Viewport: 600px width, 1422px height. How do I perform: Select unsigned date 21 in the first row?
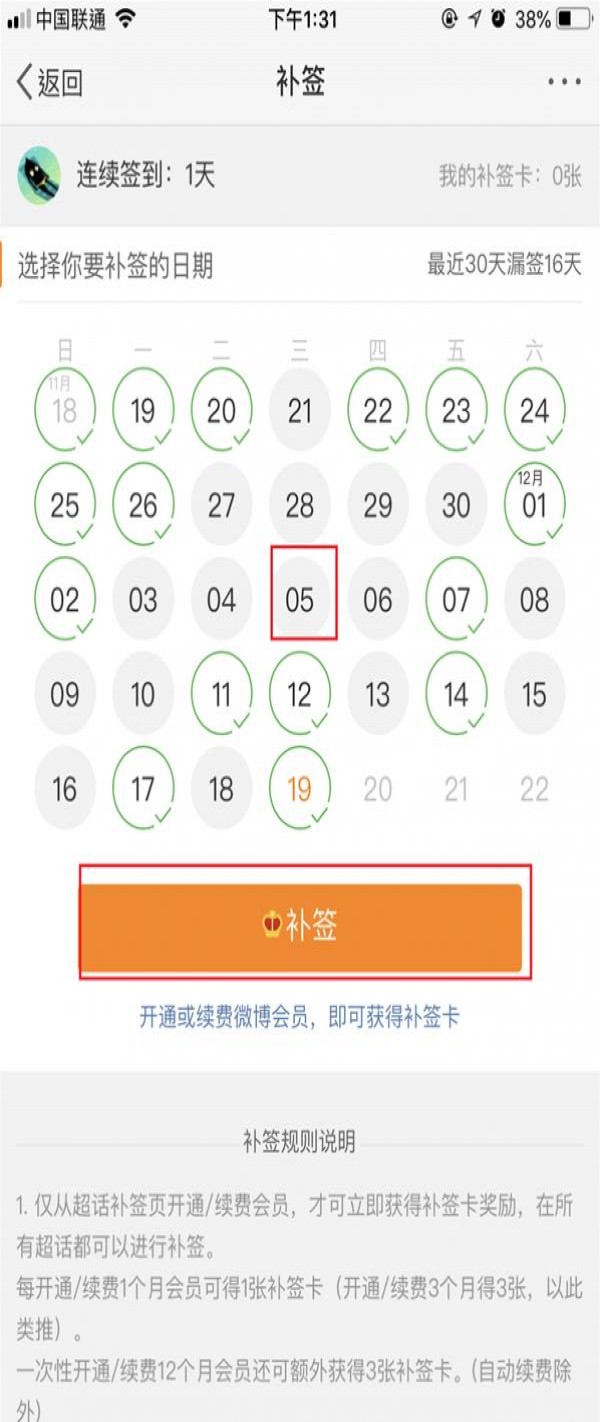point(300,410)
